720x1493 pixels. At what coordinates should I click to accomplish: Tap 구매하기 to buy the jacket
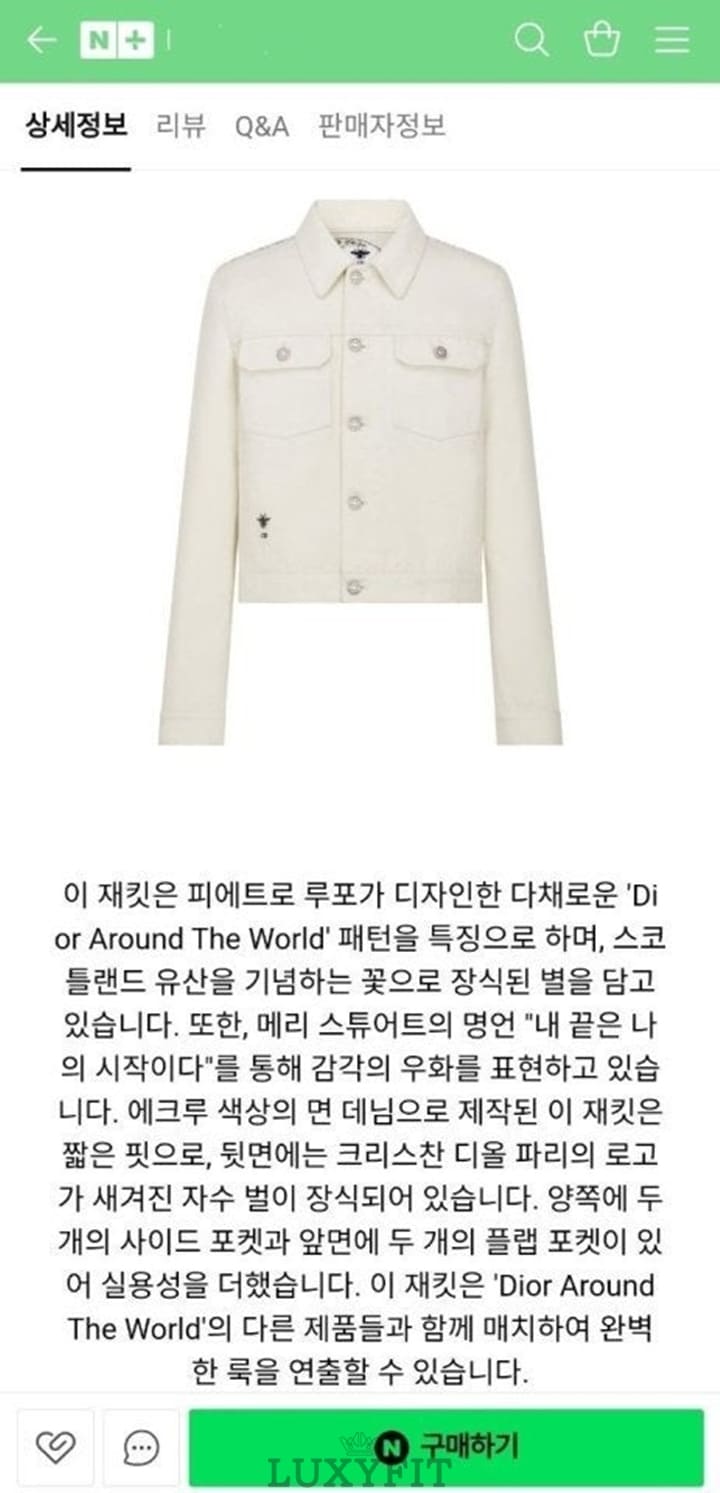(446, 1446)
